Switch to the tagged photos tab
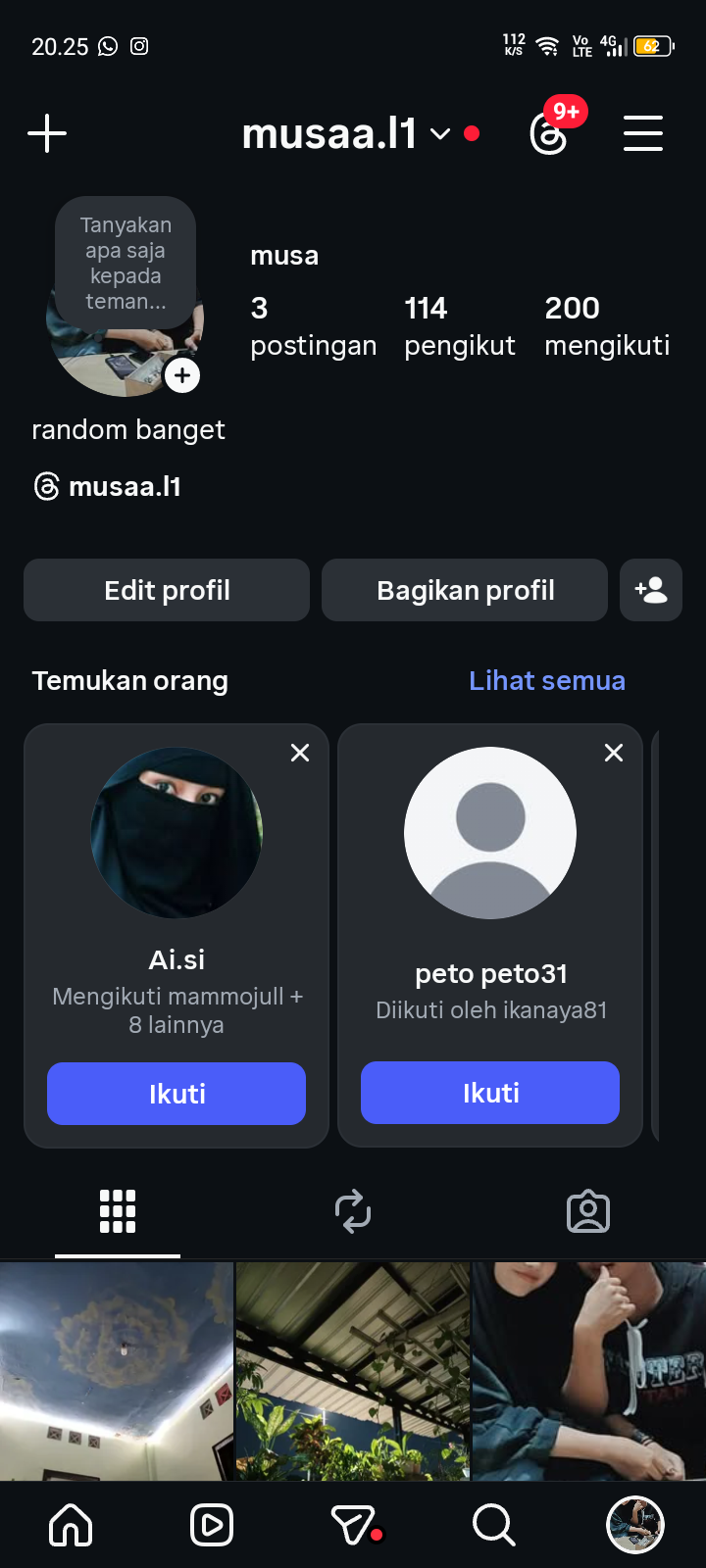Image resolution: width=706 pixels, height=1568 pixels. pos(588,1212)
